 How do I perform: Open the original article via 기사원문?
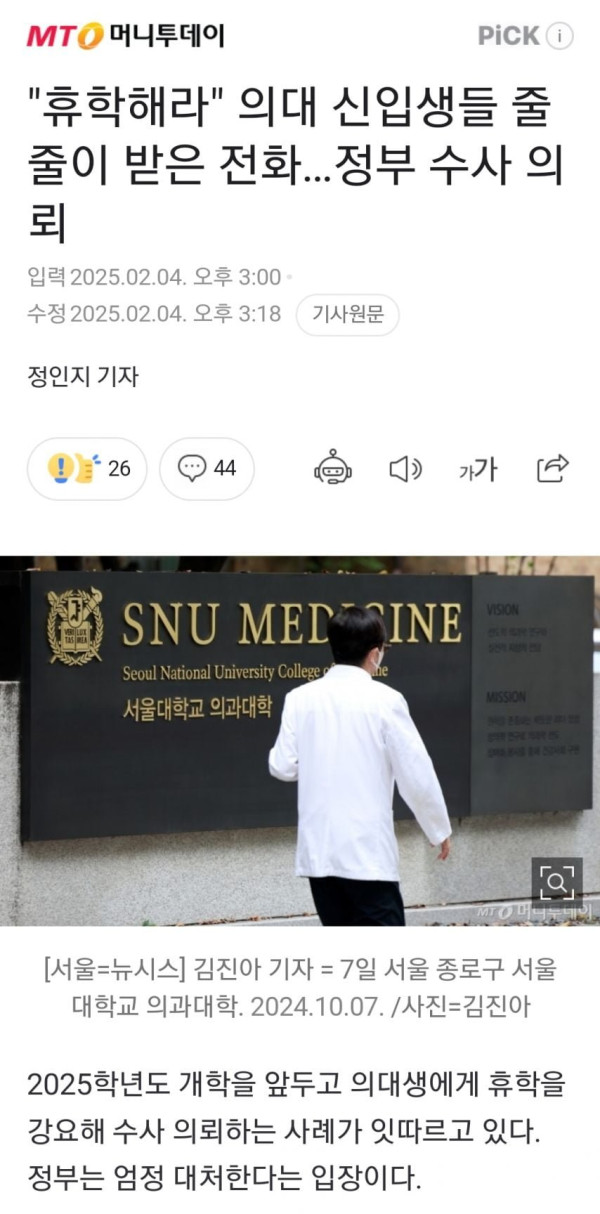click(347, 314)
